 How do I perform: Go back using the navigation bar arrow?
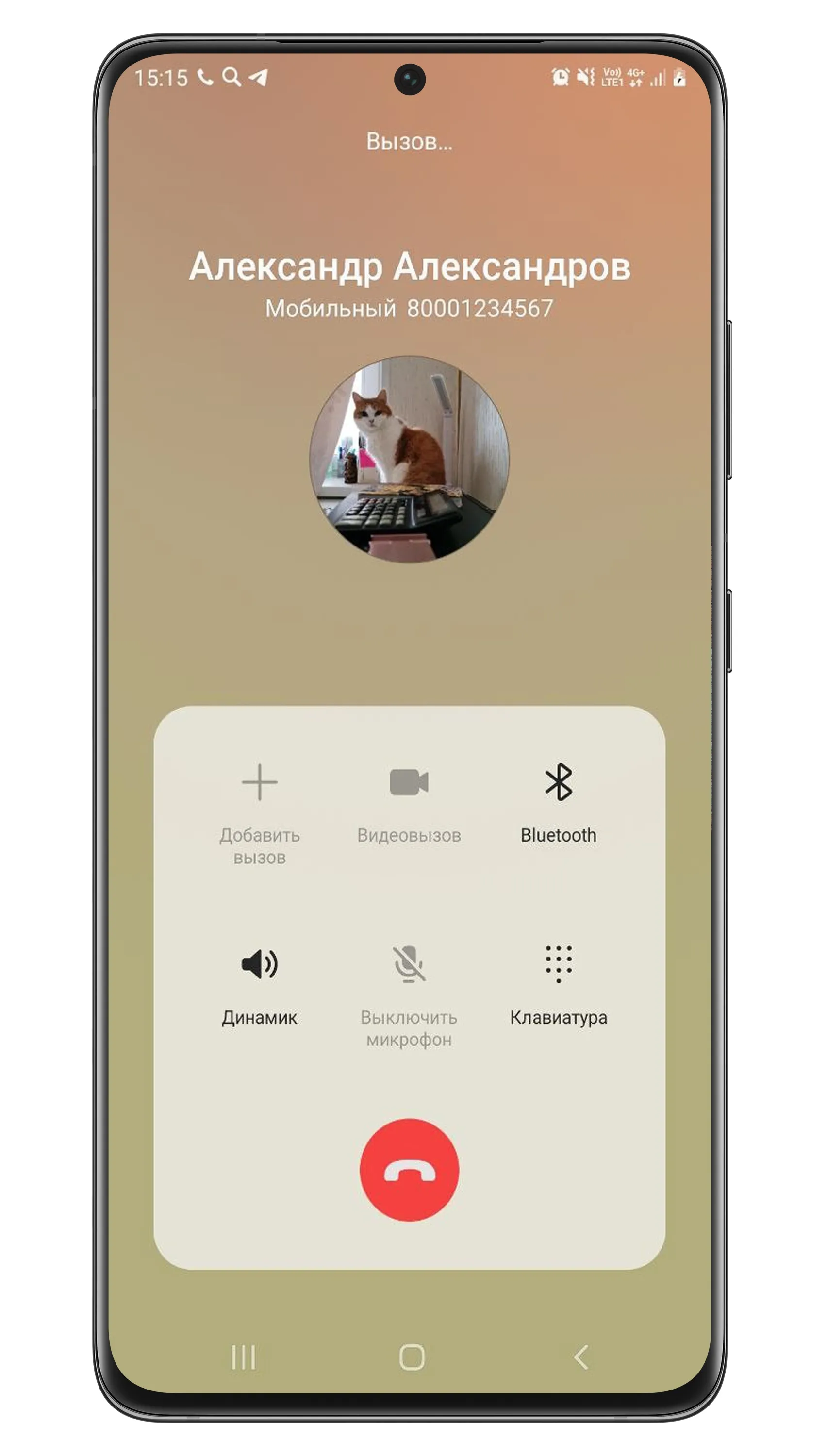(x=580, y=1358)
